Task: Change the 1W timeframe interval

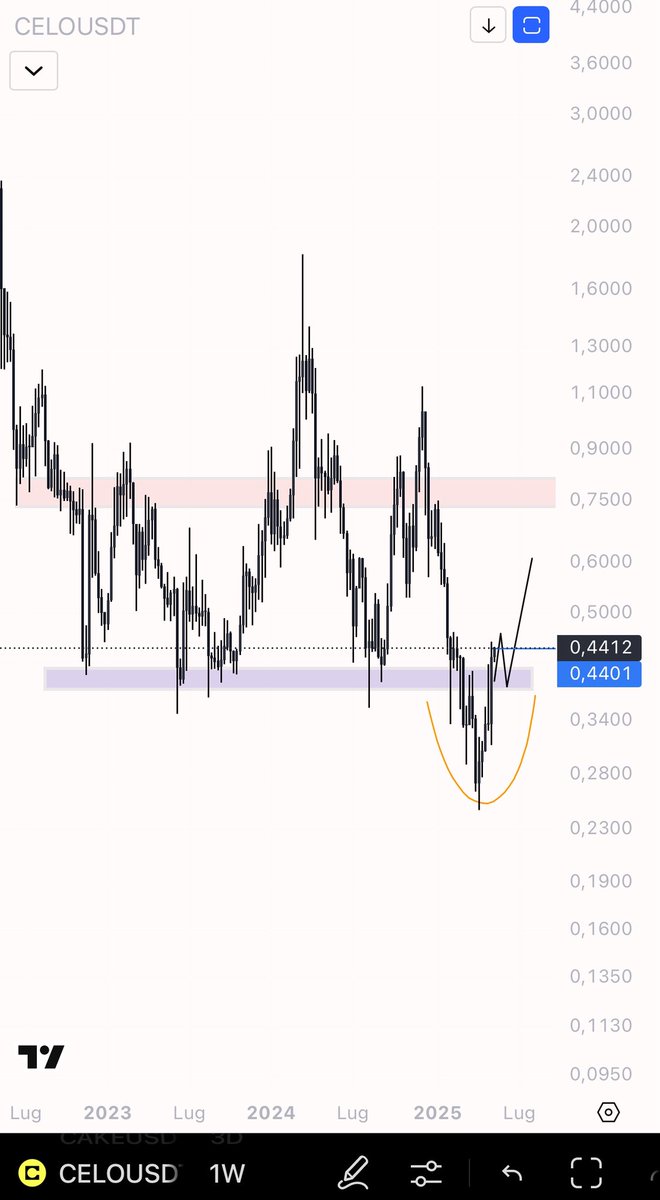Action: point(227,1173)
